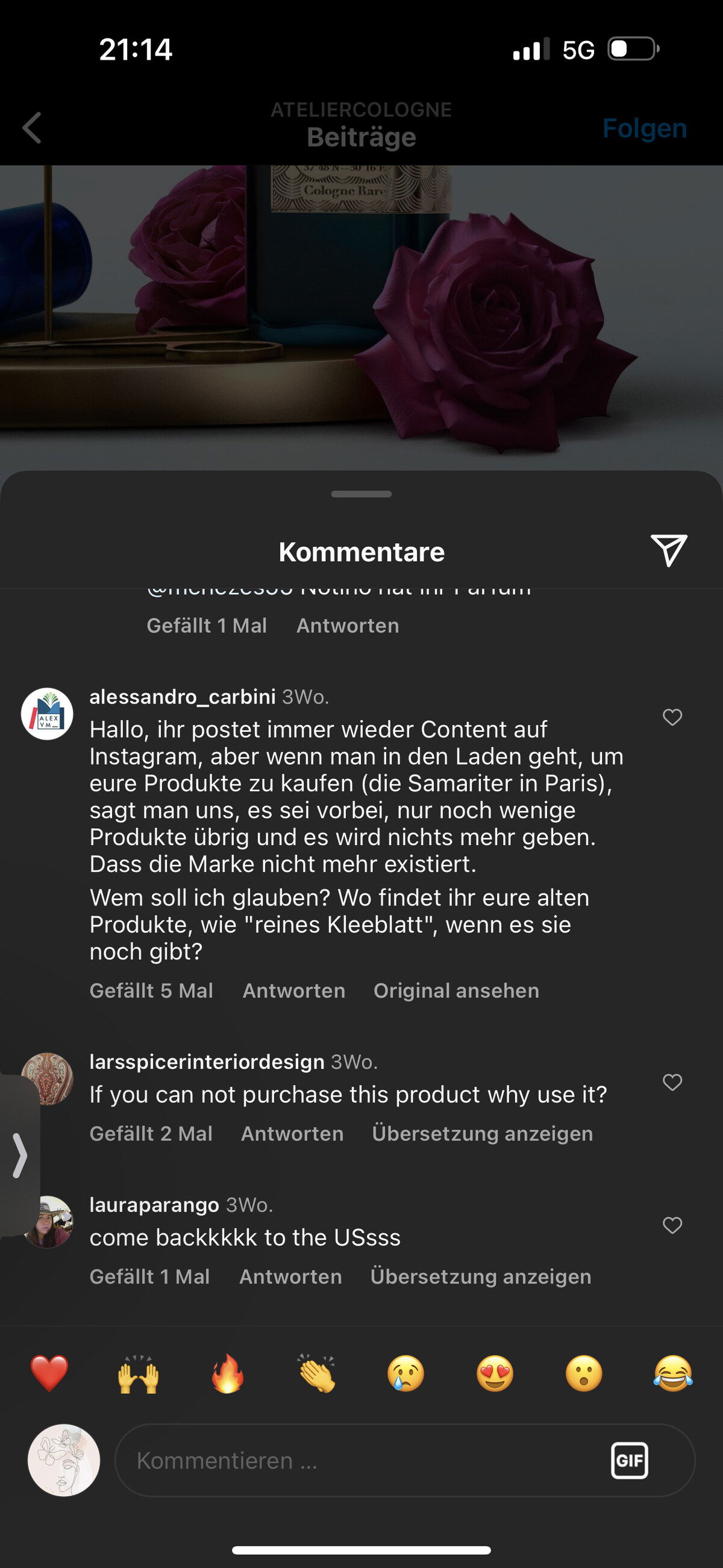Insert the fire emoji
Image resolution: width=723 pixels, height=1568 pixels.
click(x=227, y=1373)
